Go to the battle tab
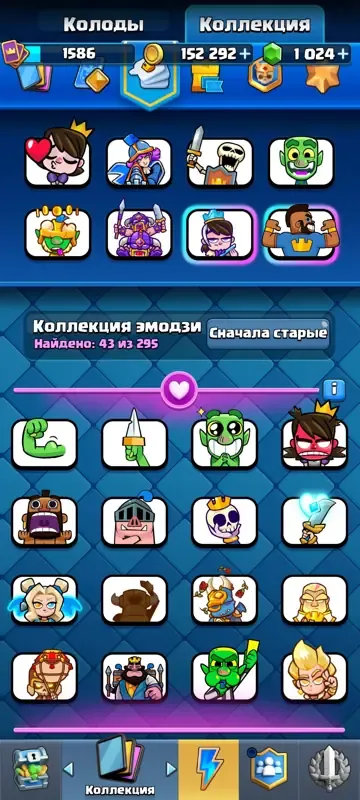 pyautogui.click(x=209, y=770)
